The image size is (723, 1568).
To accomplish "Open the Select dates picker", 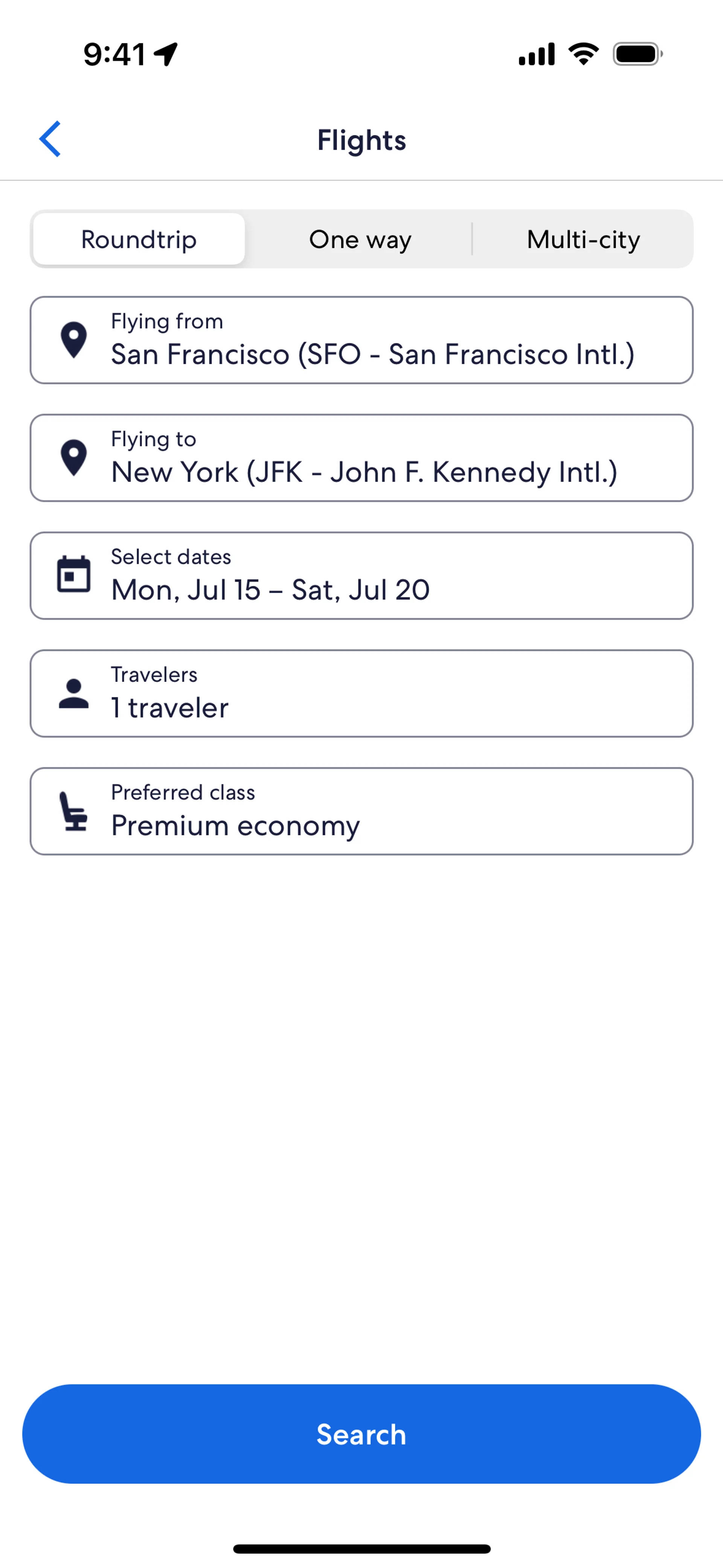I will [361, 576].
